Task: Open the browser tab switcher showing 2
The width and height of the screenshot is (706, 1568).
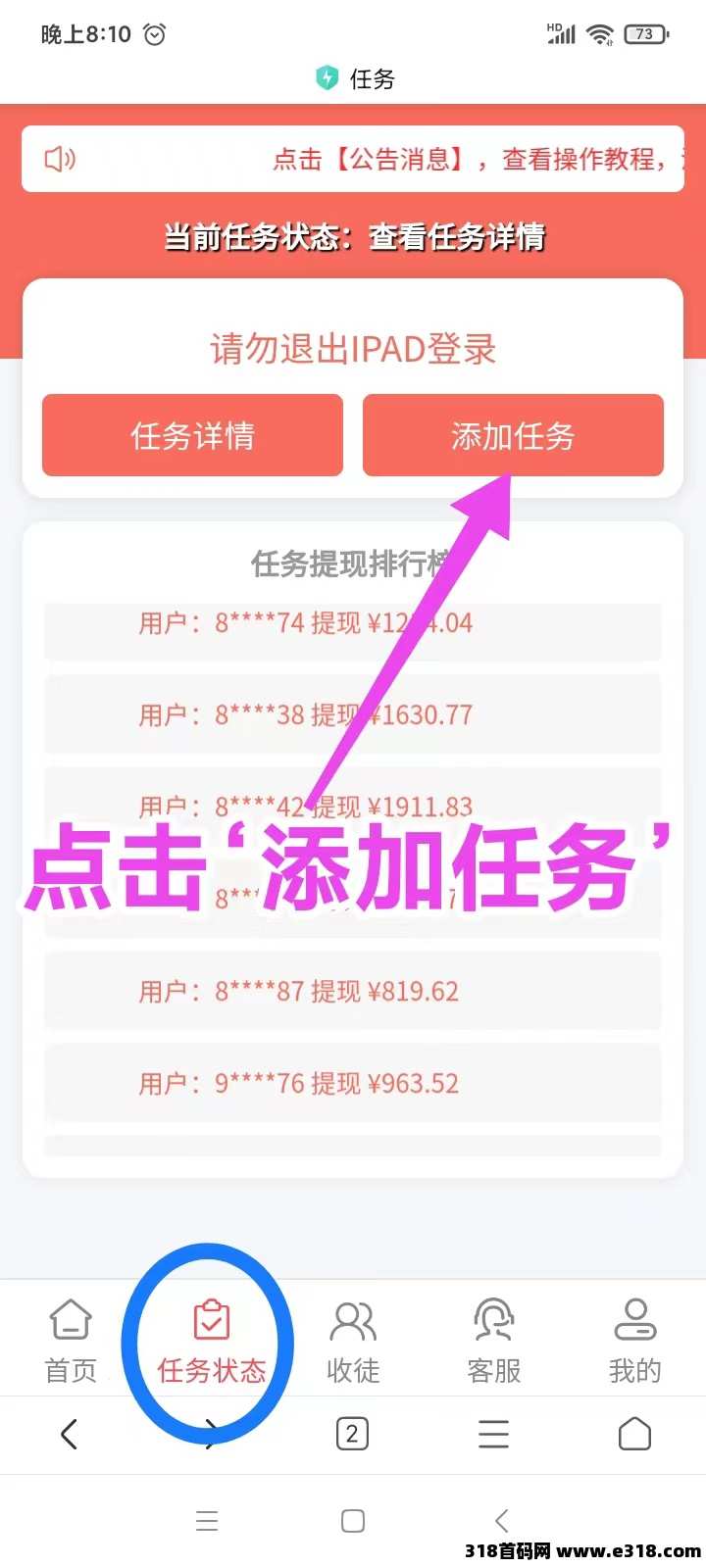Action: point(352,1435)
